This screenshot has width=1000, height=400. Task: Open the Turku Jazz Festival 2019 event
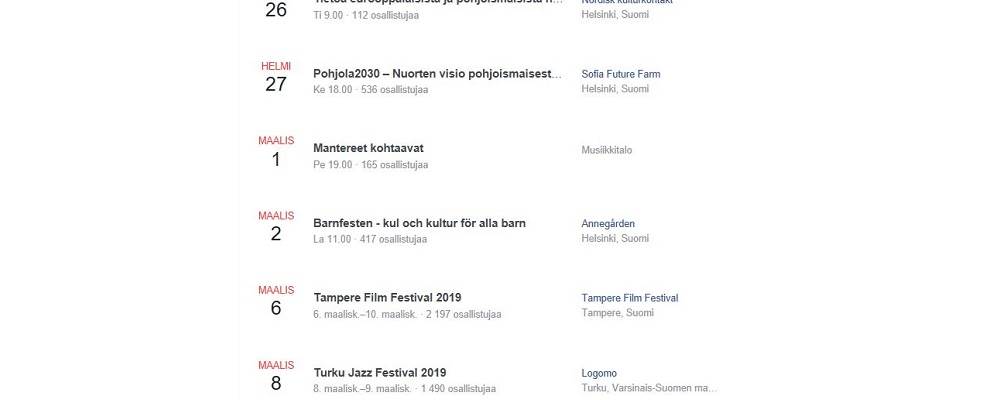pos(379,373)
